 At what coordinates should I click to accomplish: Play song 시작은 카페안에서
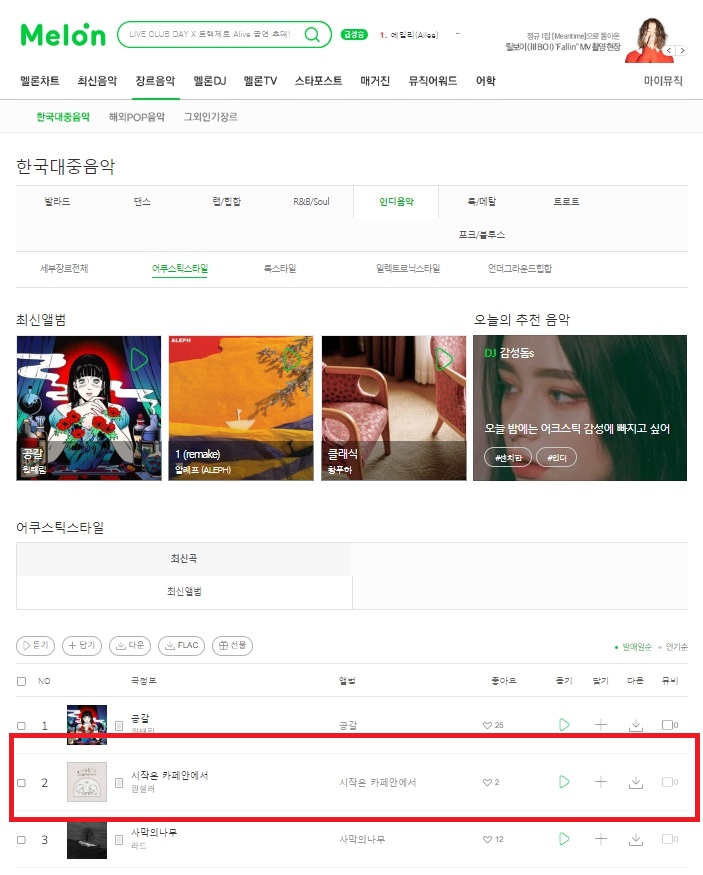[564, 782]
